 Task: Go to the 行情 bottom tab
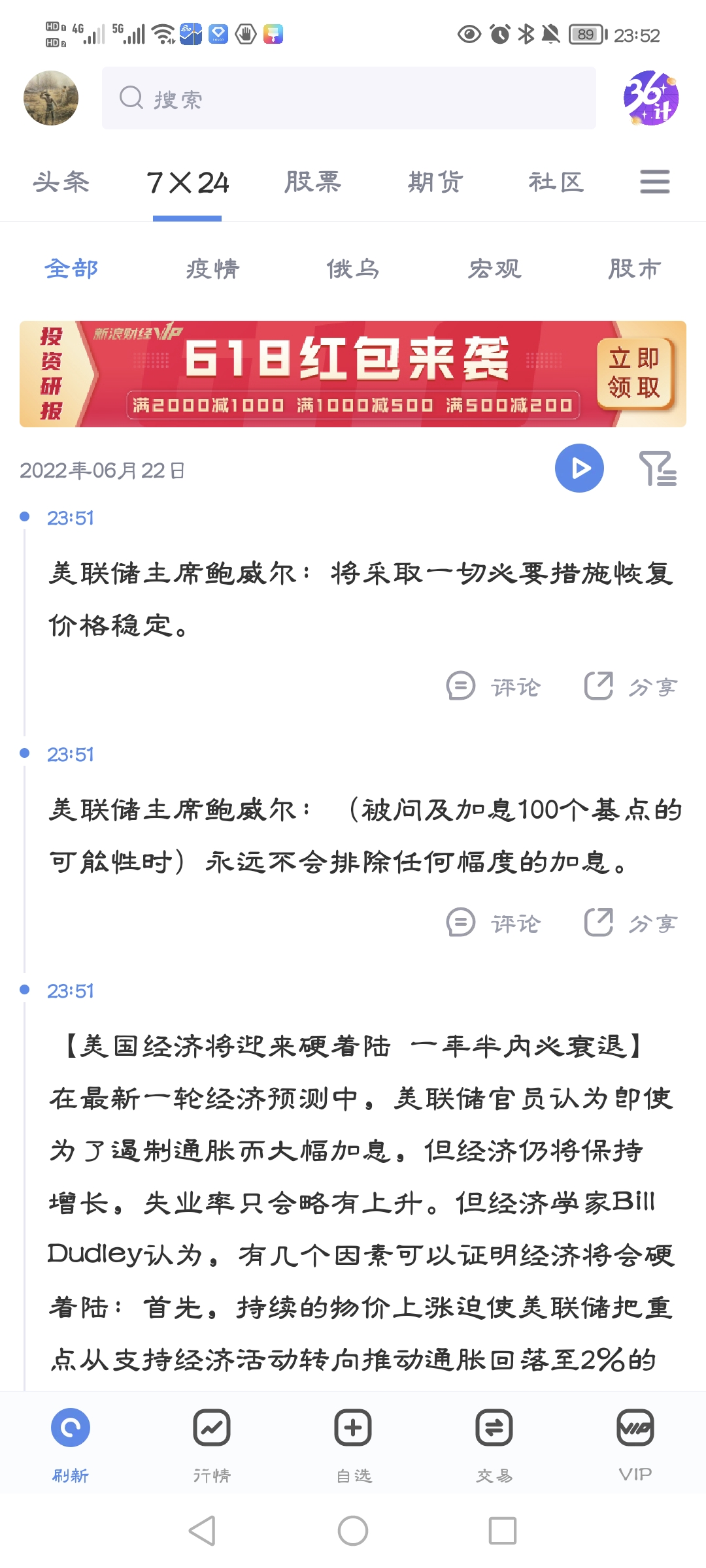pos(212,1445)
